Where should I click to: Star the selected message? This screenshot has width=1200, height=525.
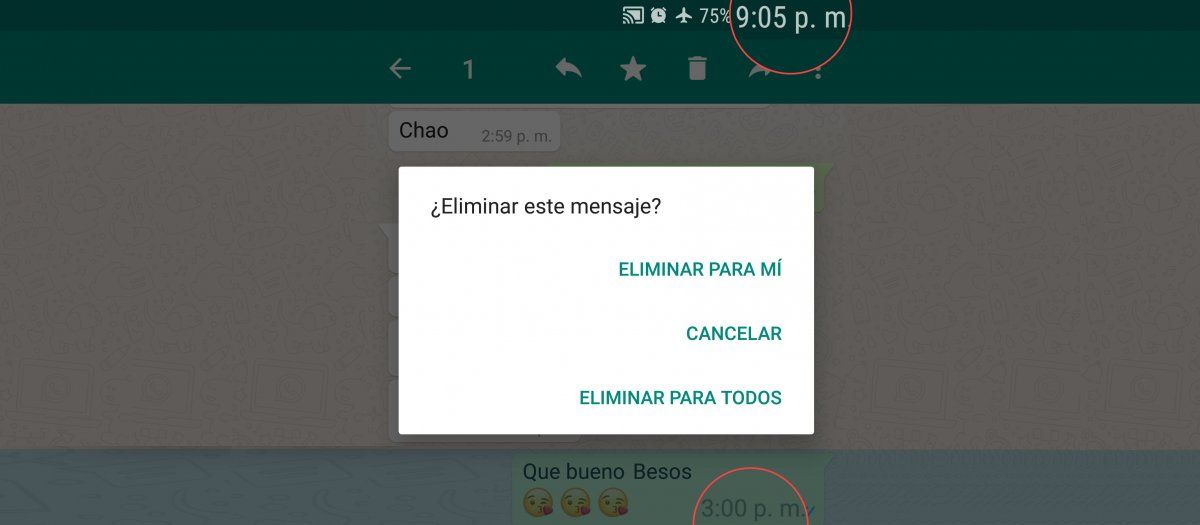point(633,69)
